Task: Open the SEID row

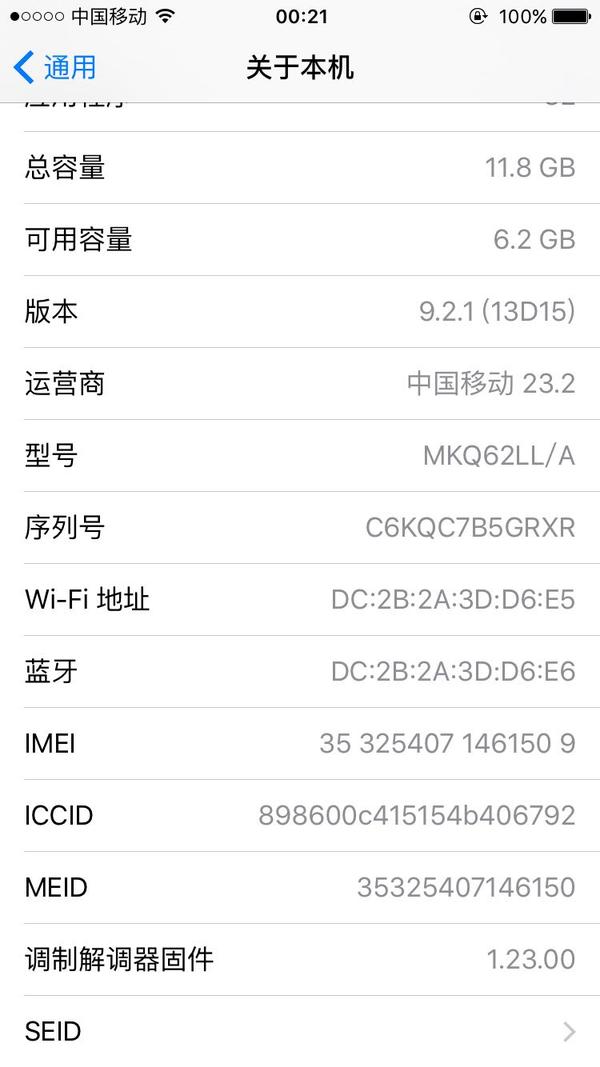Action: tap(300, 1031)
